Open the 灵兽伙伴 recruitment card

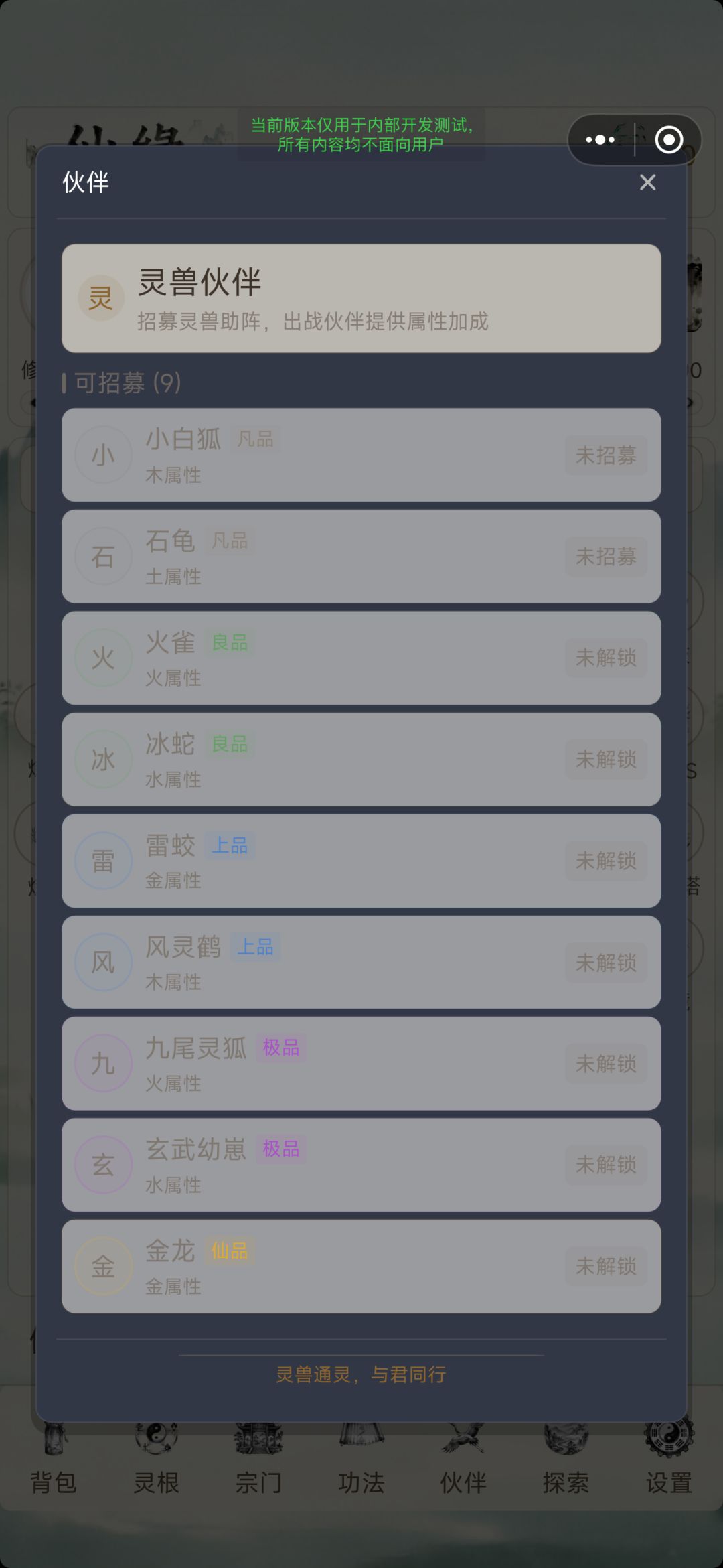coord(361,299)
